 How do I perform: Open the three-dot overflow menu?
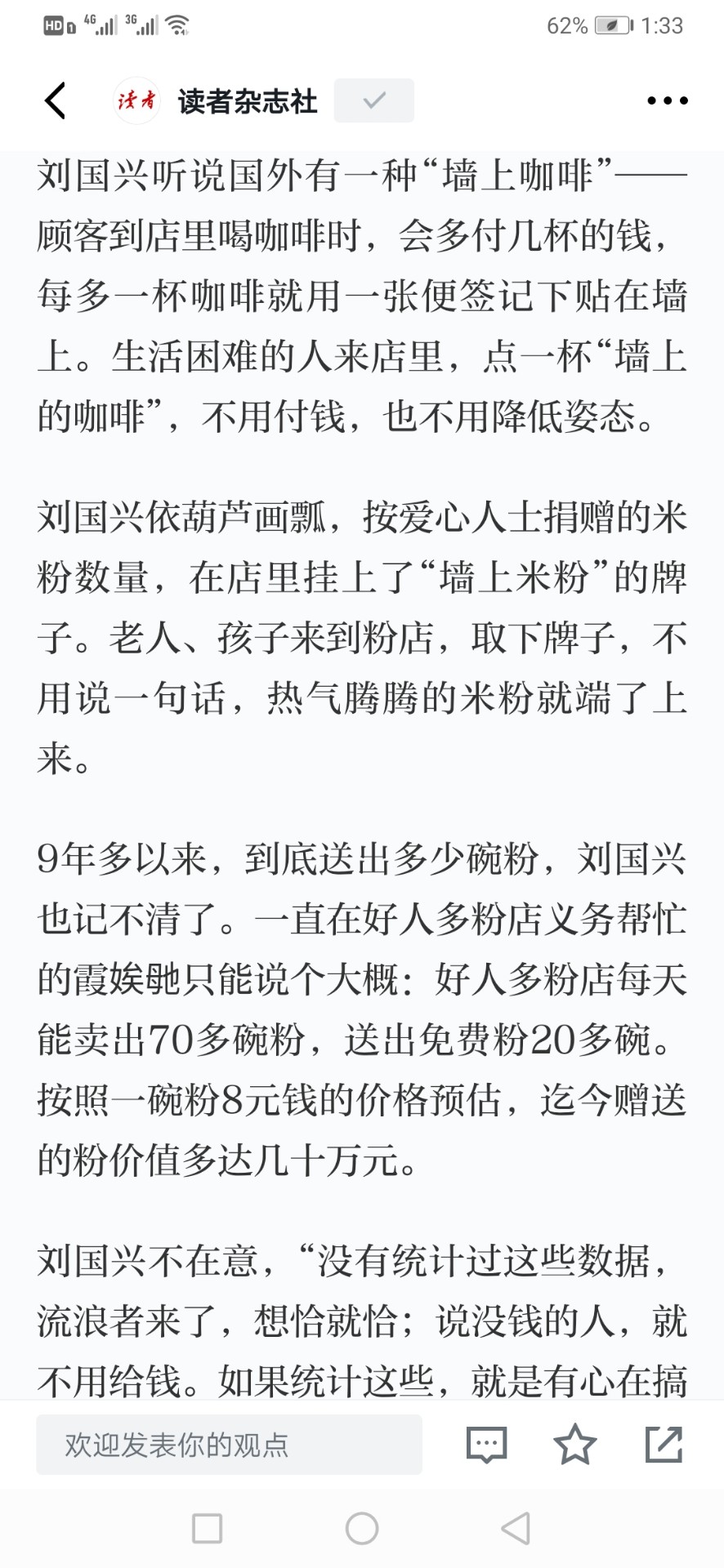click(668, 101)
